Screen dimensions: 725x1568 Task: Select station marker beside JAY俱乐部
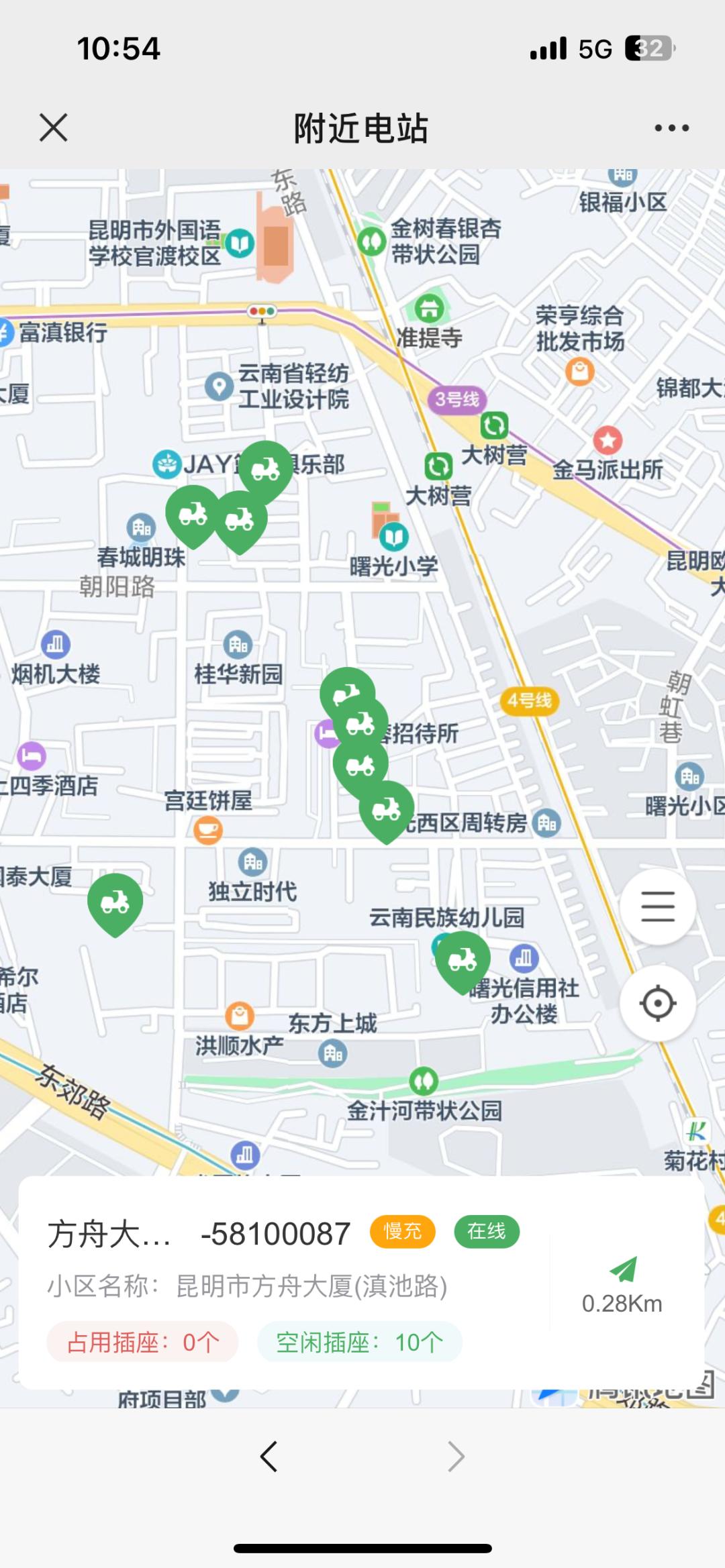click(x=266, y=469)
